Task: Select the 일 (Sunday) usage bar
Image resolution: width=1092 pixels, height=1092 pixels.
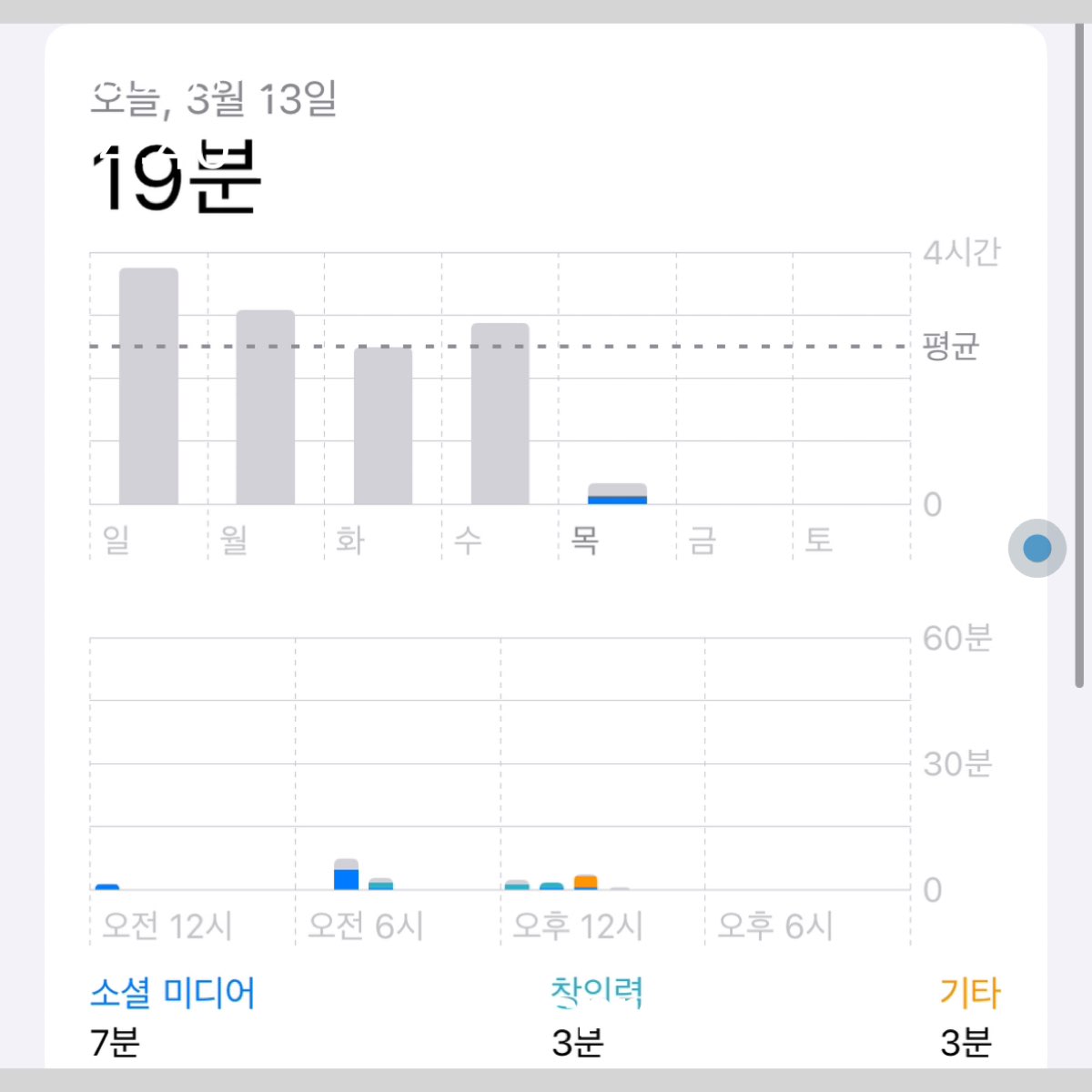Action: [148, 387]
